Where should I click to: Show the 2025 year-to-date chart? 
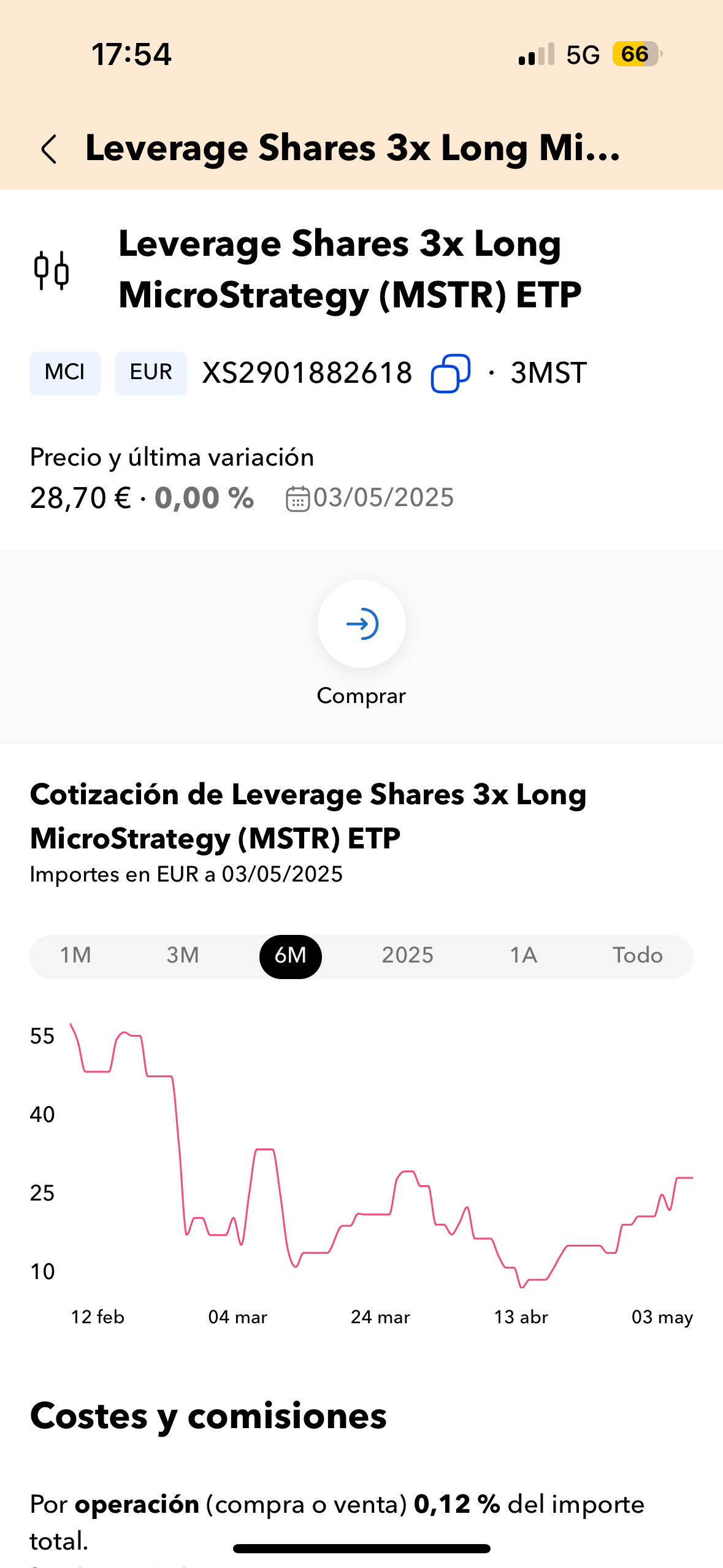tap(407, 956)
